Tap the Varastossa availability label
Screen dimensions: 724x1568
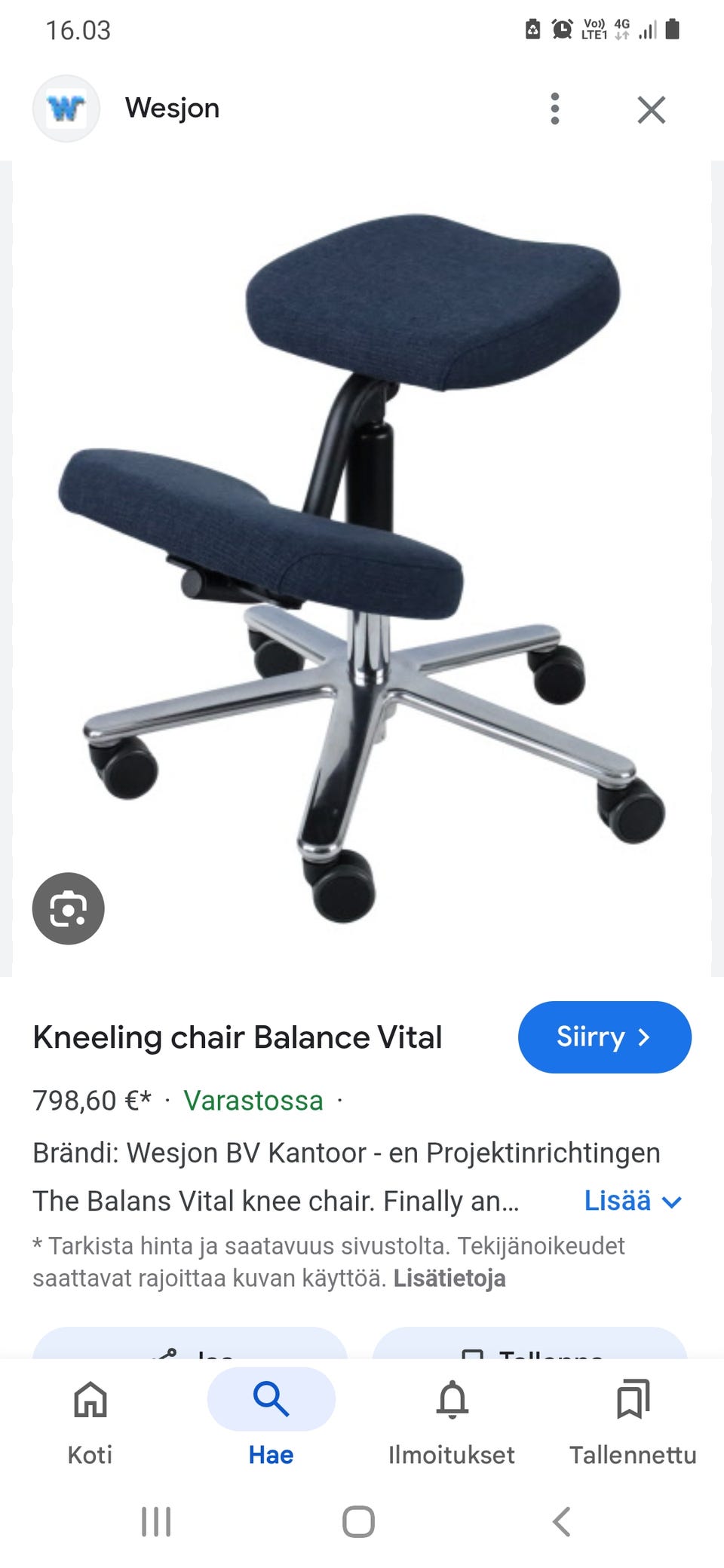254,1101
